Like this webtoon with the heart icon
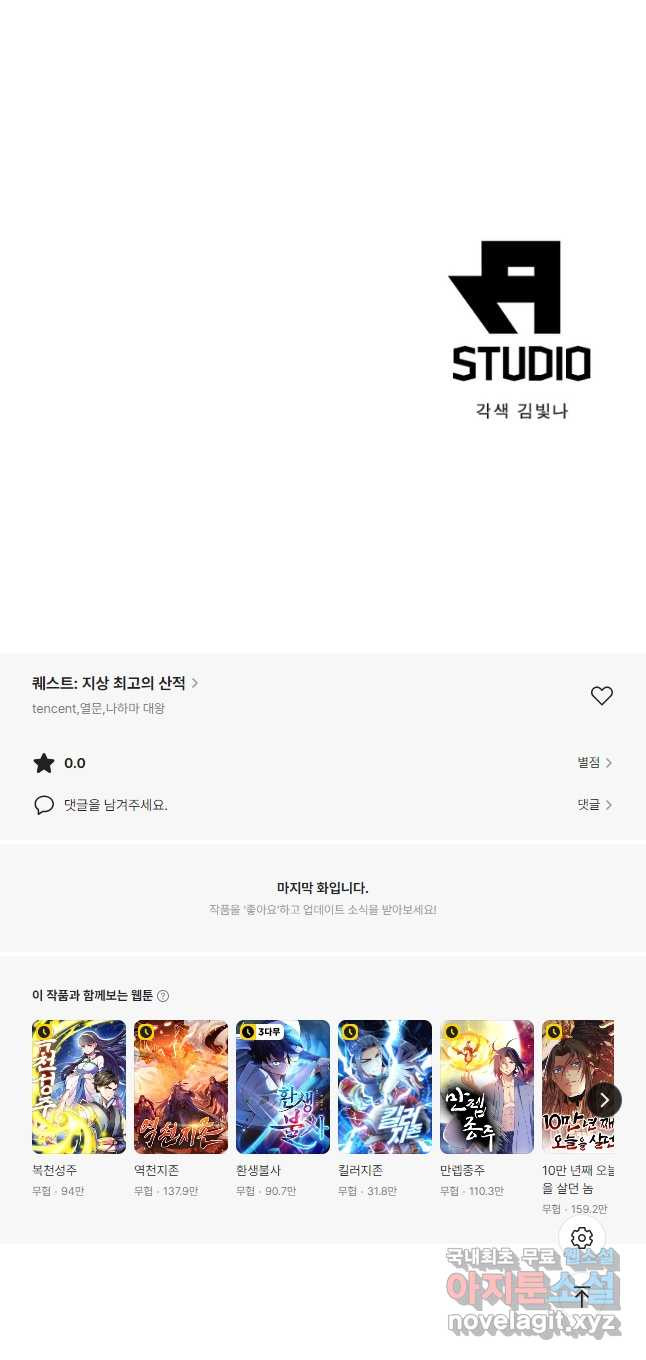The image size is (646, 1360). coord(601,696)
